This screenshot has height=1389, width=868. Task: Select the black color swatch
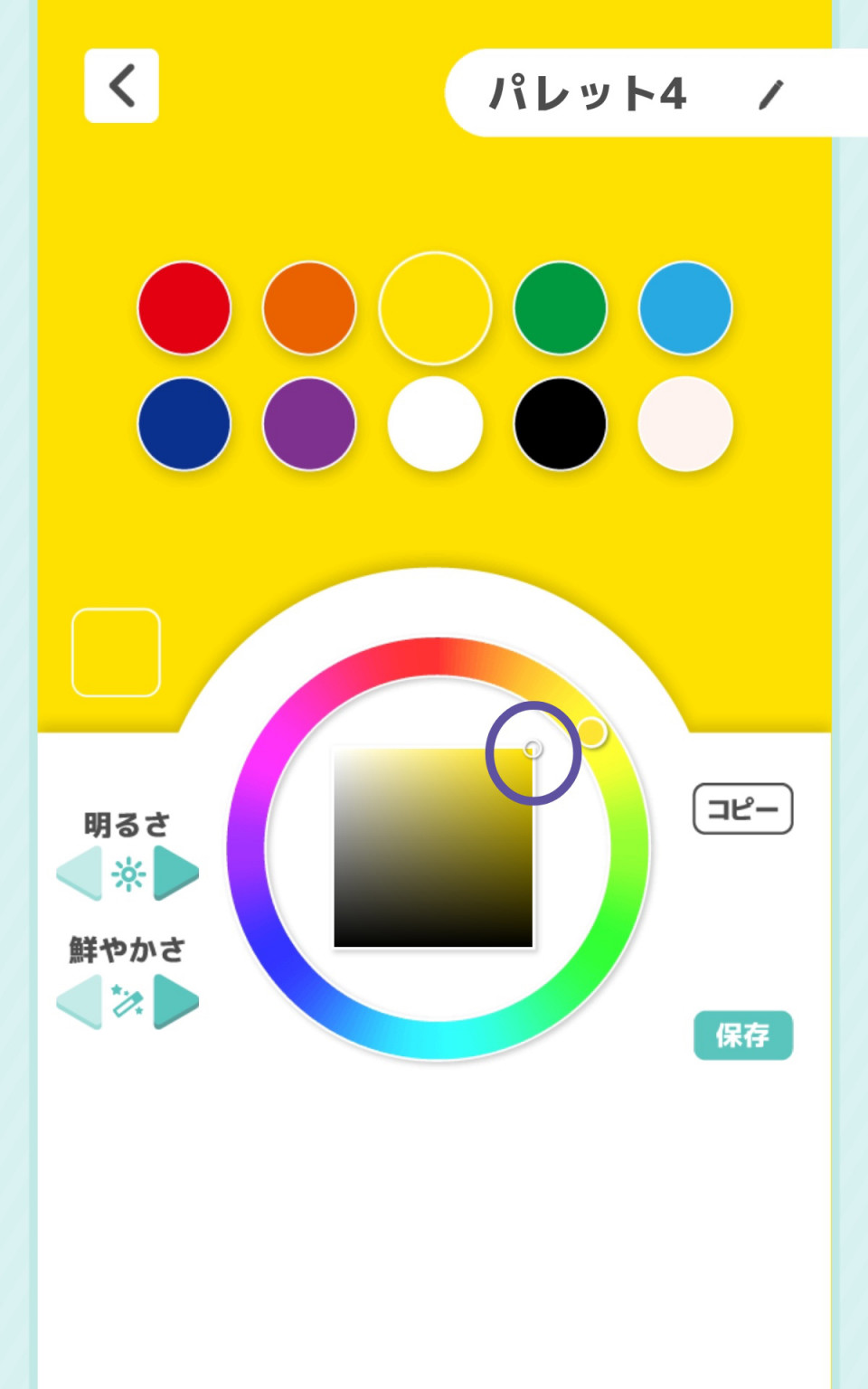pos(560,424)
